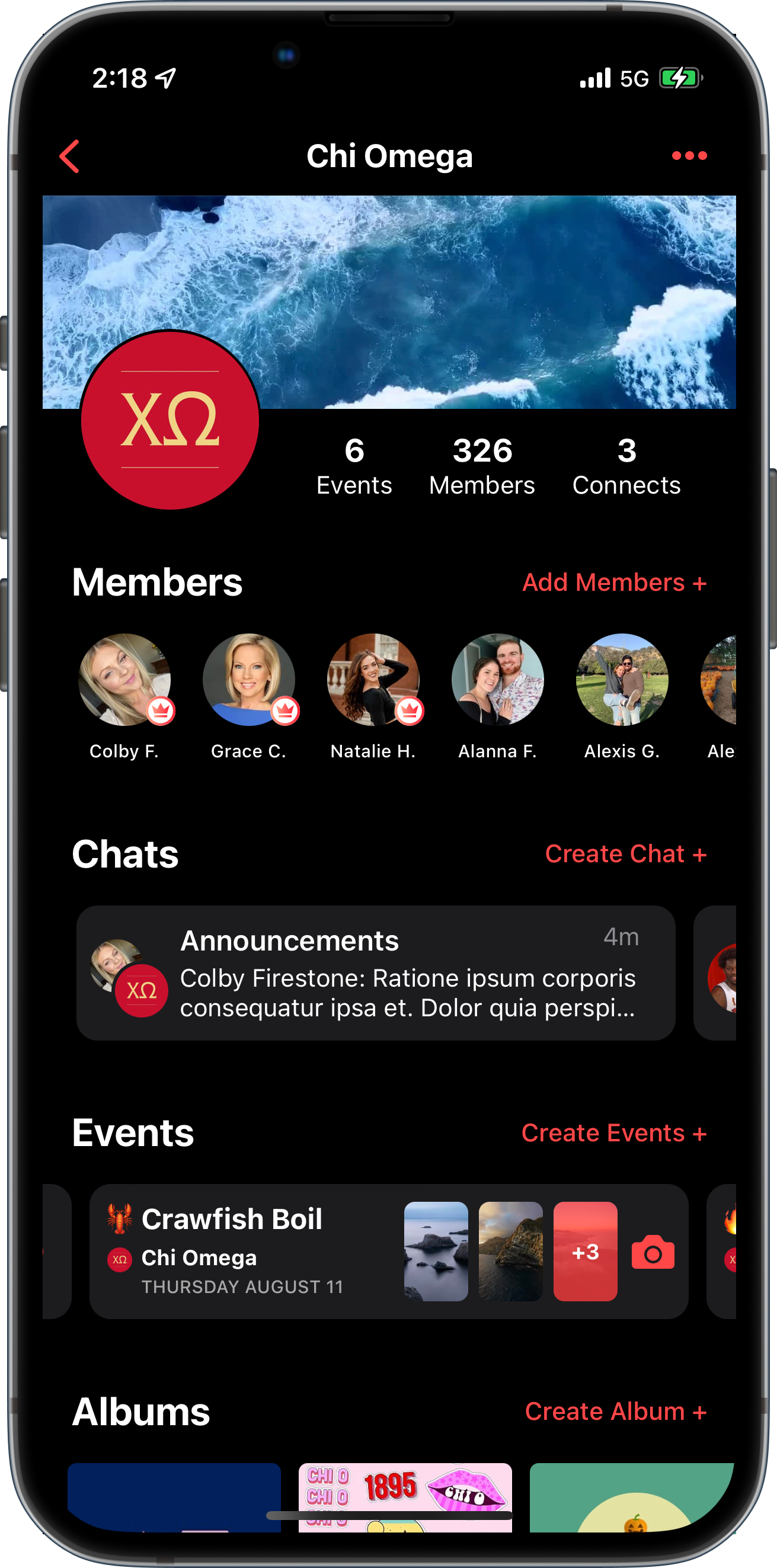Viewport: 777px width, 1568px height.
Task: Create a new album
Action: tap(615, 1411)
